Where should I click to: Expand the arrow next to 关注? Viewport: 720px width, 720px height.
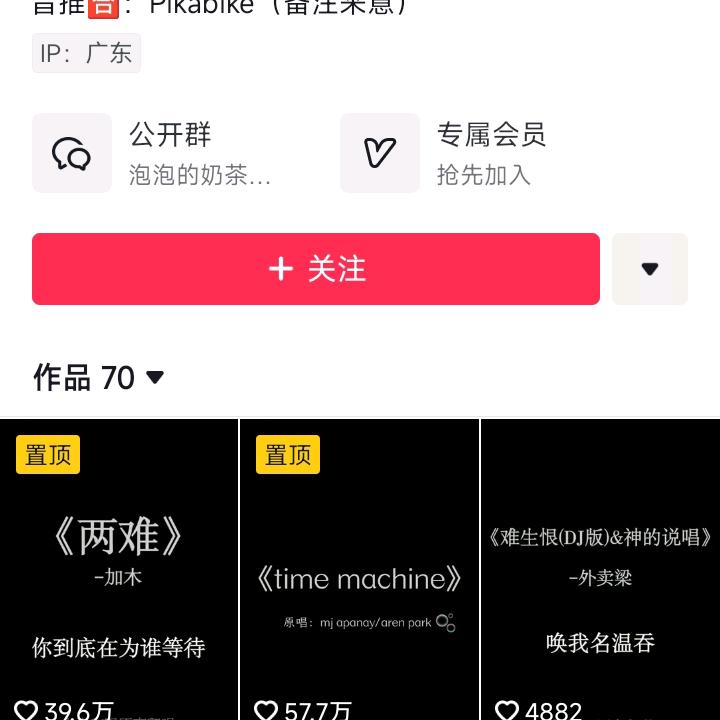(650, 269)
